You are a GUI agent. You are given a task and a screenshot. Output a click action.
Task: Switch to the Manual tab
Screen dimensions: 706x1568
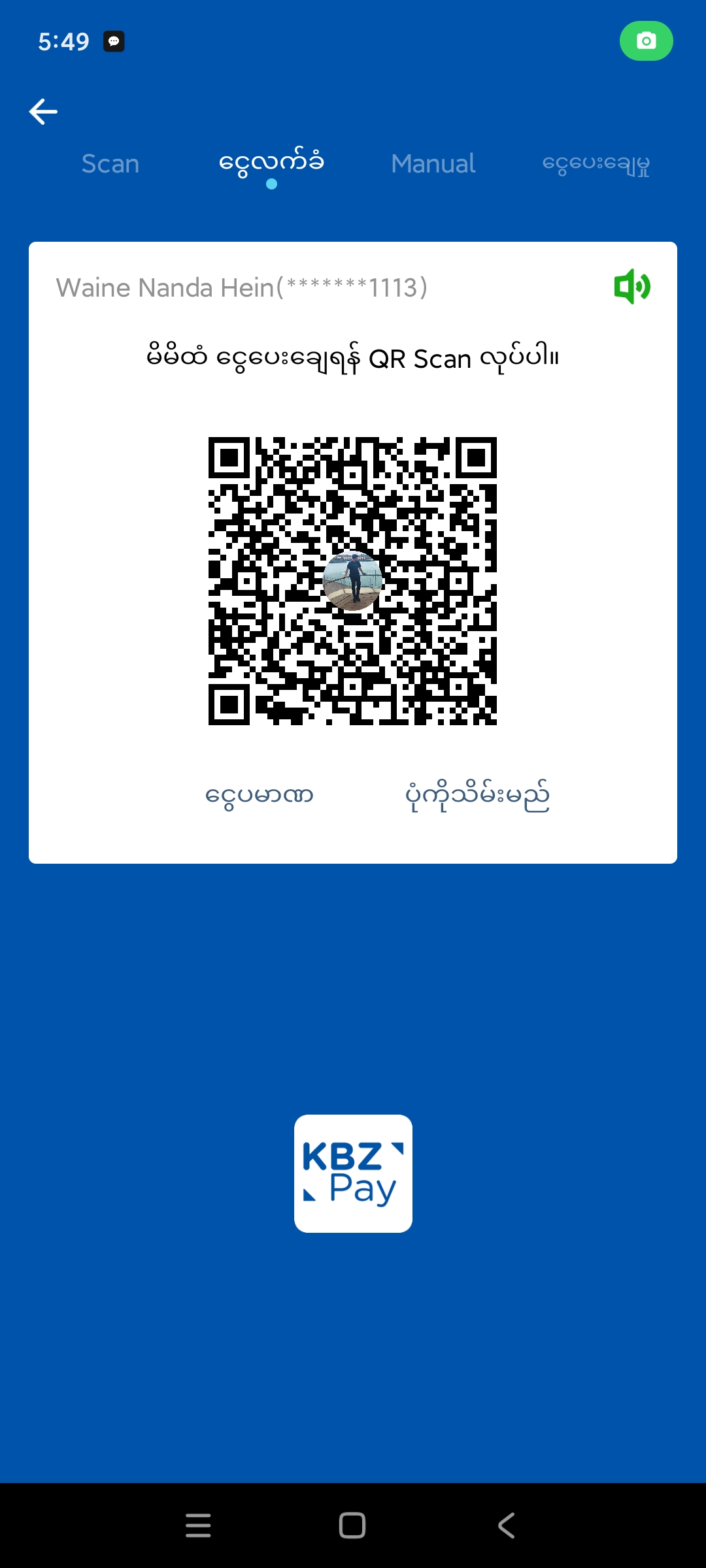(x=433, y=163)
